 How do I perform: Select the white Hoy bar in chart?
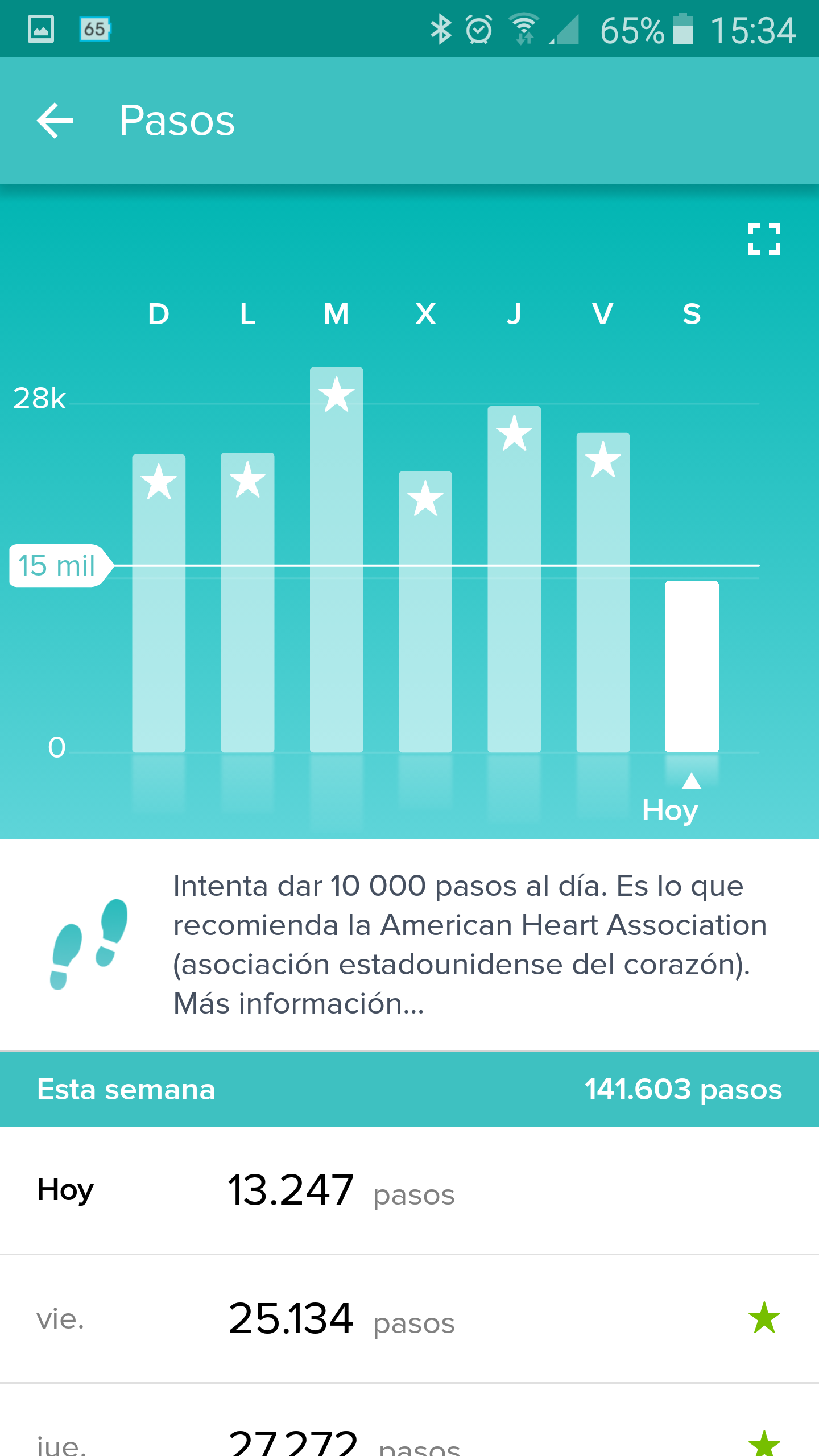(692, 667)
